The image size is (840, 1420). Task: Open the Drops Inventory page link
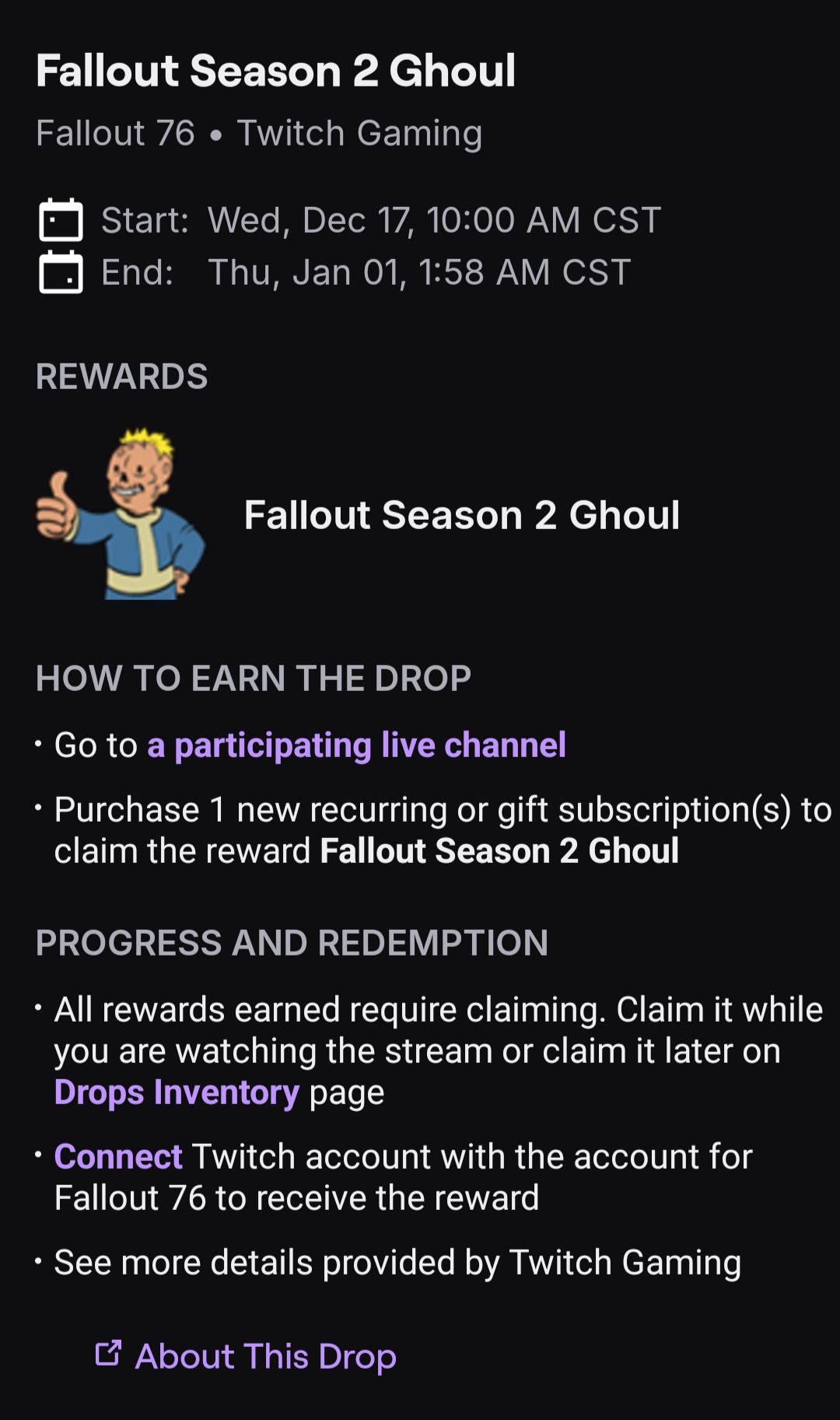pyautogui.click(x=177, y=1092)
